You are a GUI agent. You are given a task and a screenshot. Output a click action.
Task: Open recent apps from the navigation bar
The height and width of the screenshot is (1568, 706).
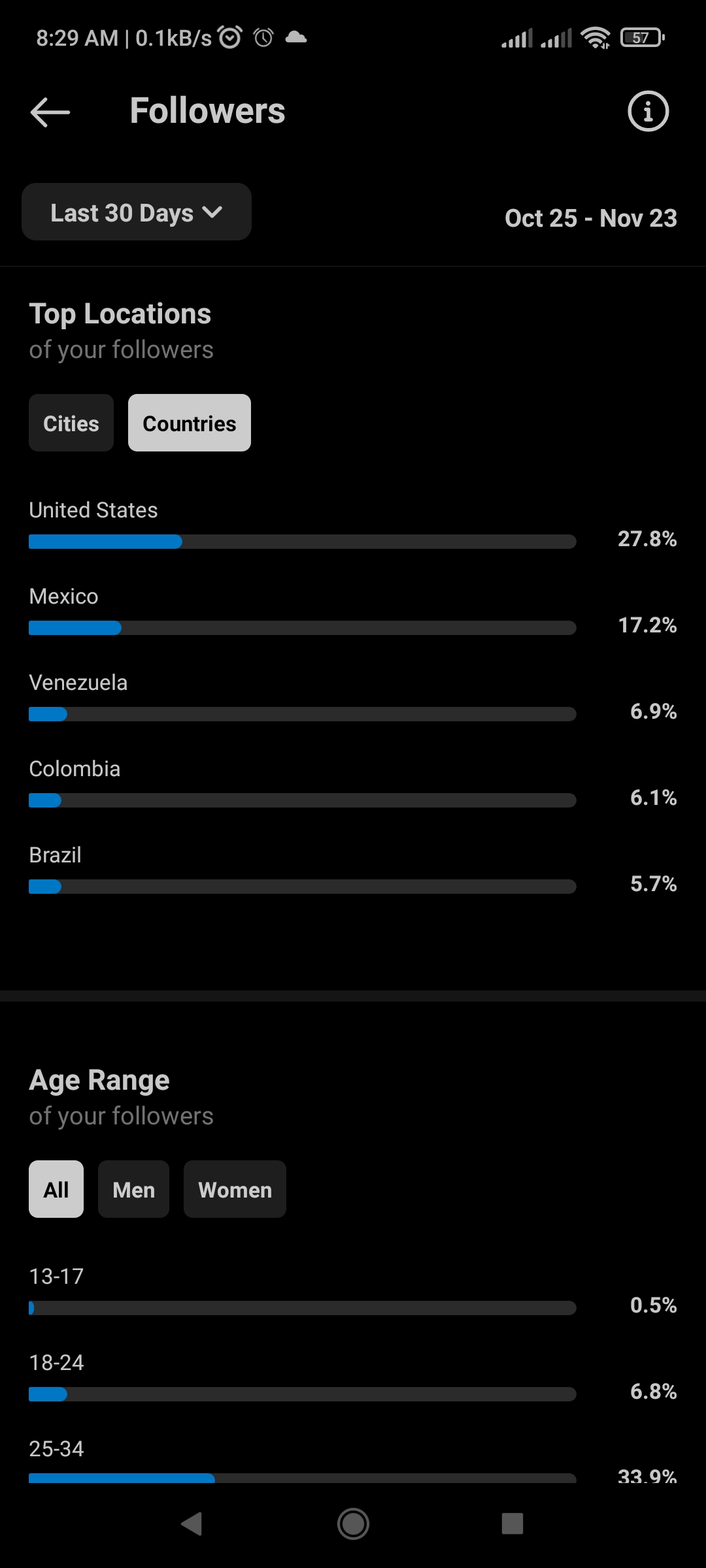pos(512,1524)
